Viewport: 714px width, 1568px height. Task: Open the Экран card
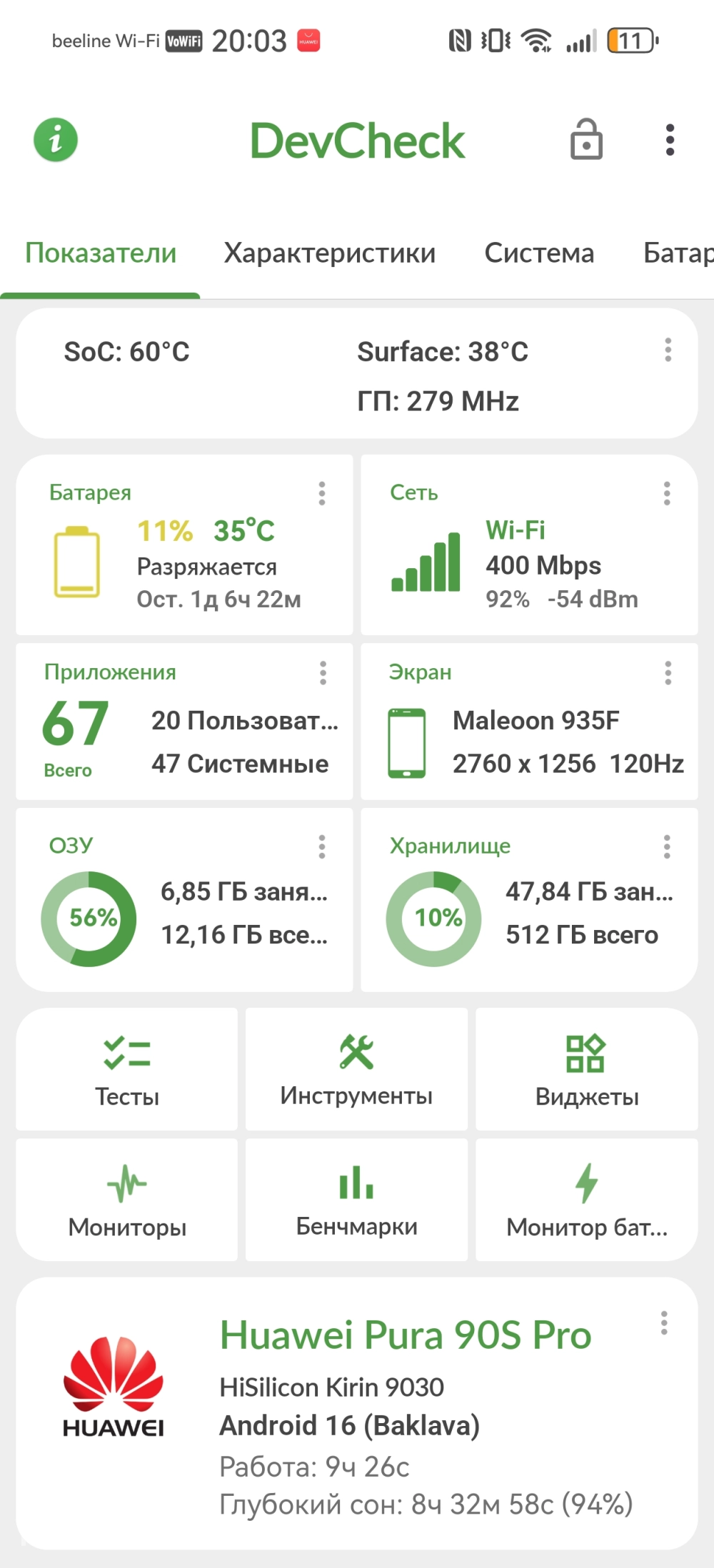[529, 721]
